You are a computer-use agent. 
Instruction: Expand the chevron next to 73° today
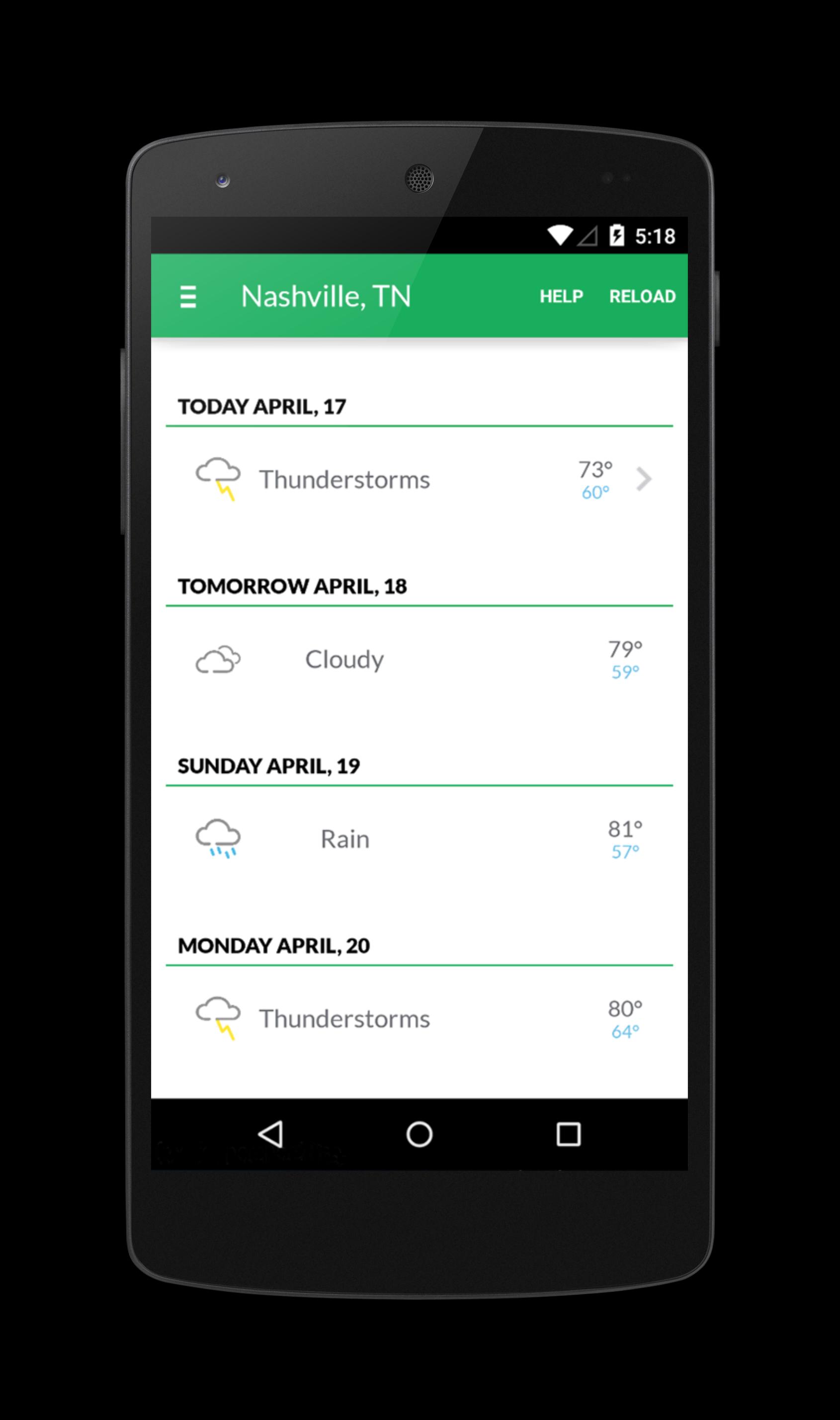pyautogui.click(x=644, y=479)
